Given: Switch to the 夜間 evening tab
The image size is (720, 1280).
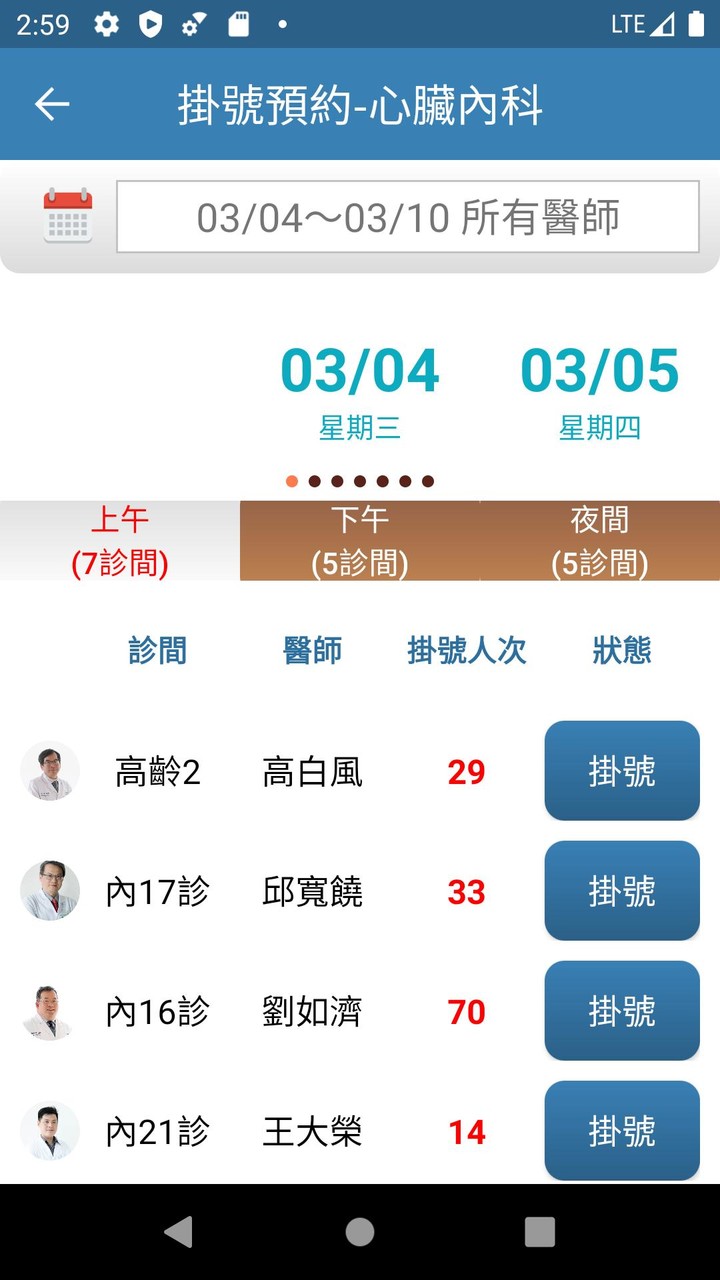Looking at the screenshot, I should click(600, 540).
